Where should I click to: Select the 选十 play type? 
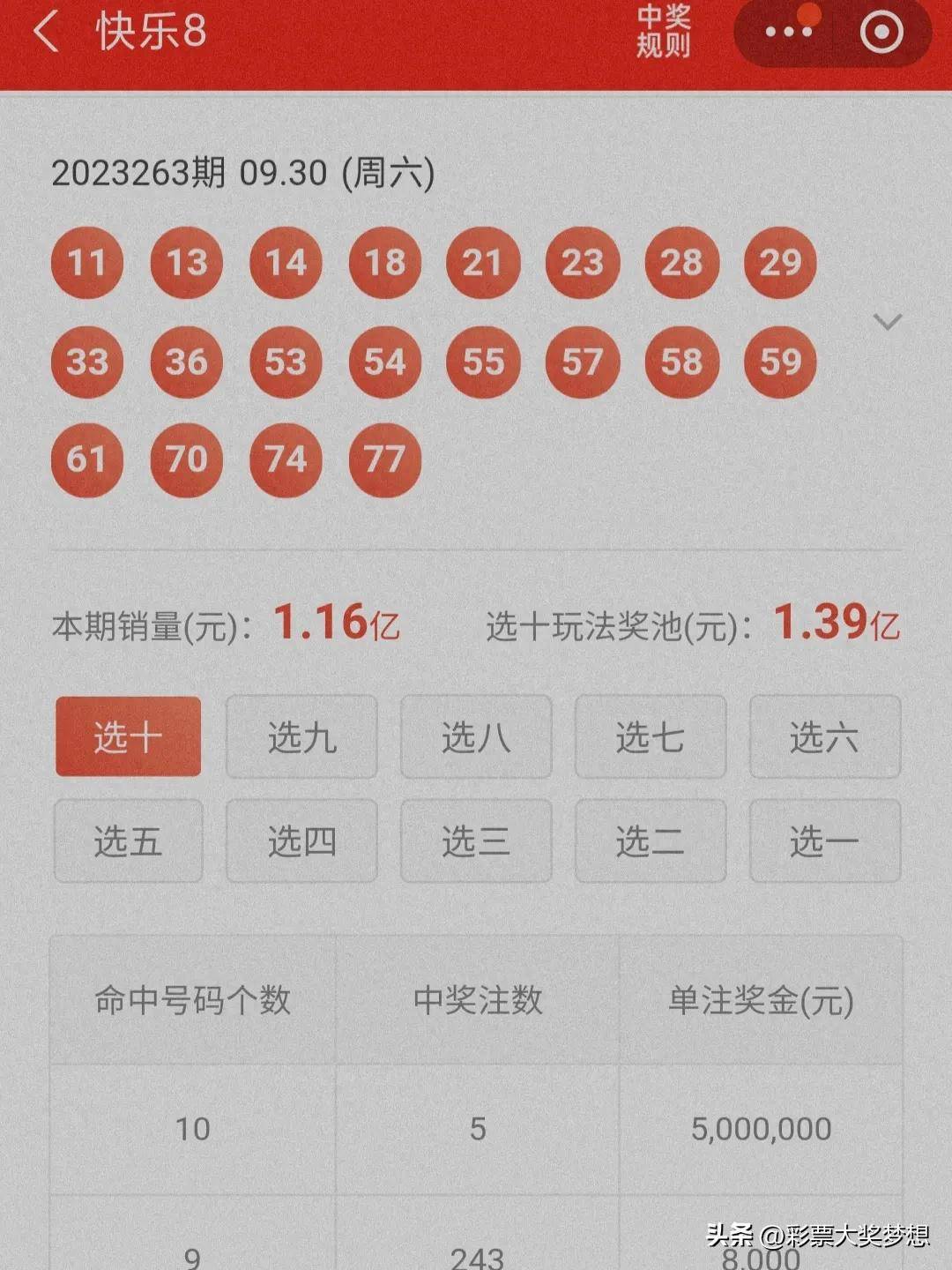(x=129, y=737)
